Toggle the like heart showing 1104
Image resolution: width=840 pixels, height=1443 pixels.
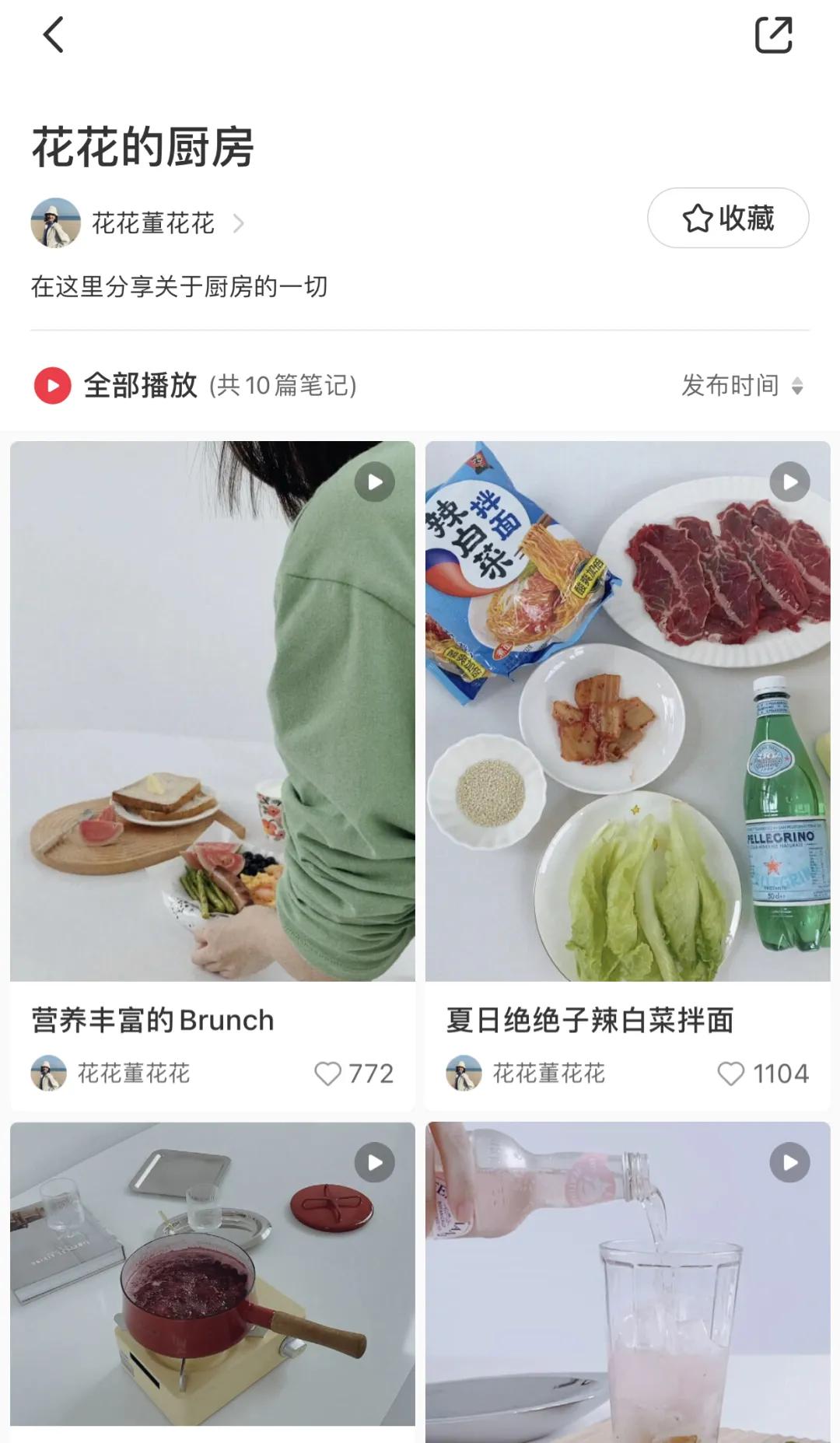[x=730, y=1073]
